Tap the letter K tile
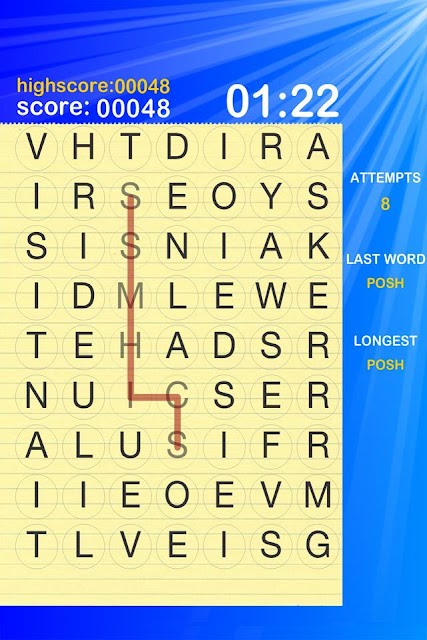 tap(318, 246)
